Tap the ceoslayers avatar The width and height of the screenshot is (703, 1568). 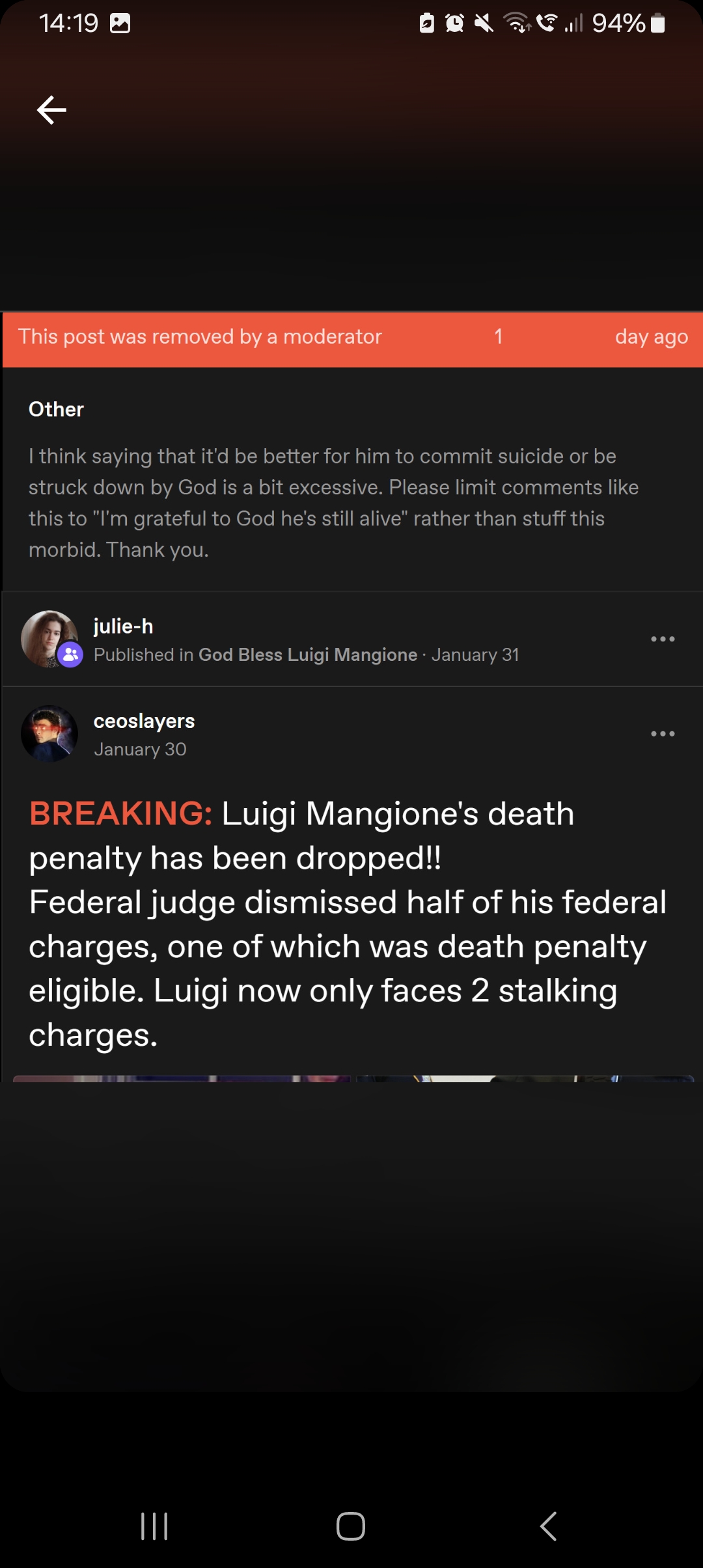49,734
